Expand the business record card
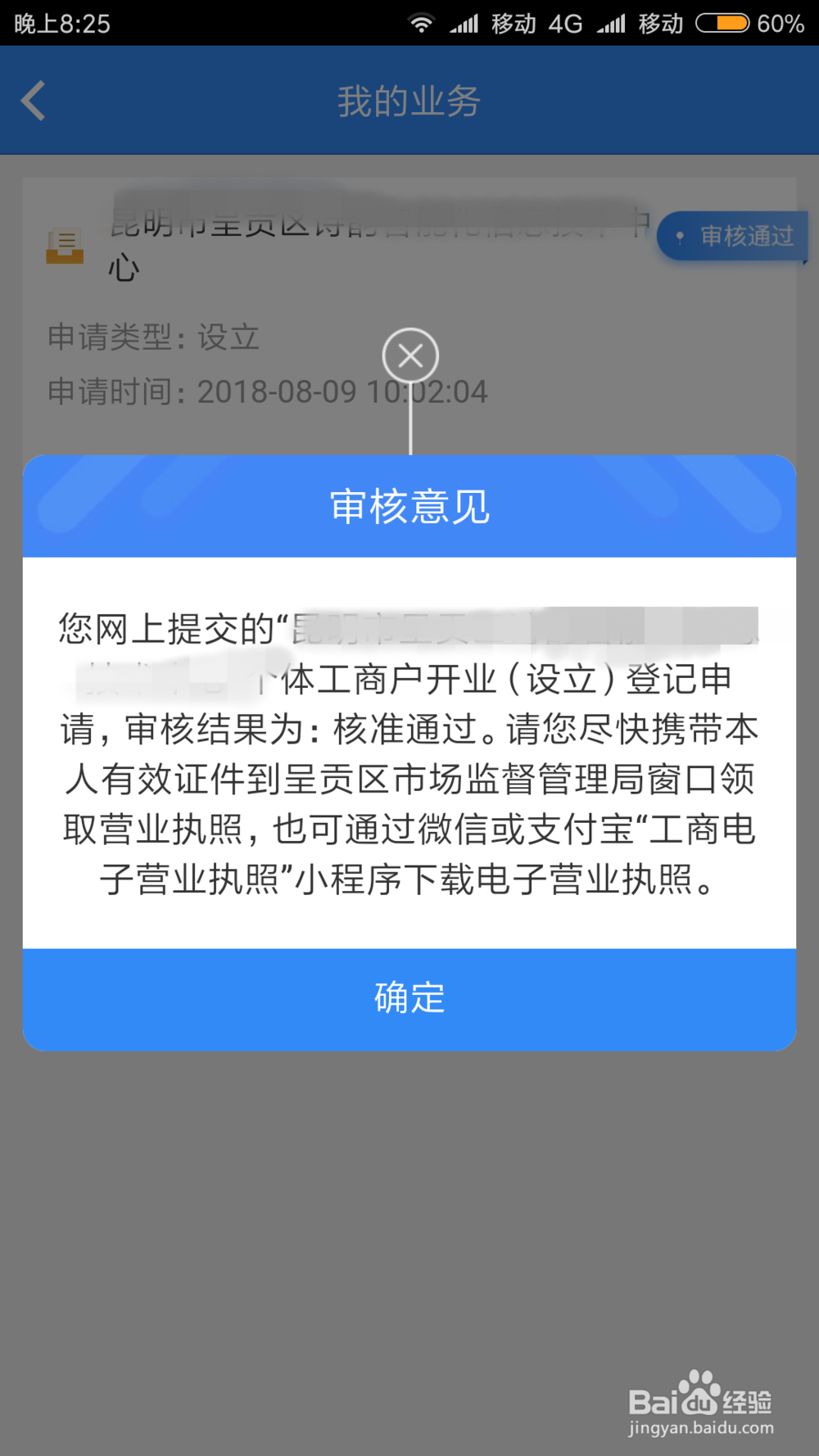Viewport: 819px width, 1456px height. (x=328, y=246)
